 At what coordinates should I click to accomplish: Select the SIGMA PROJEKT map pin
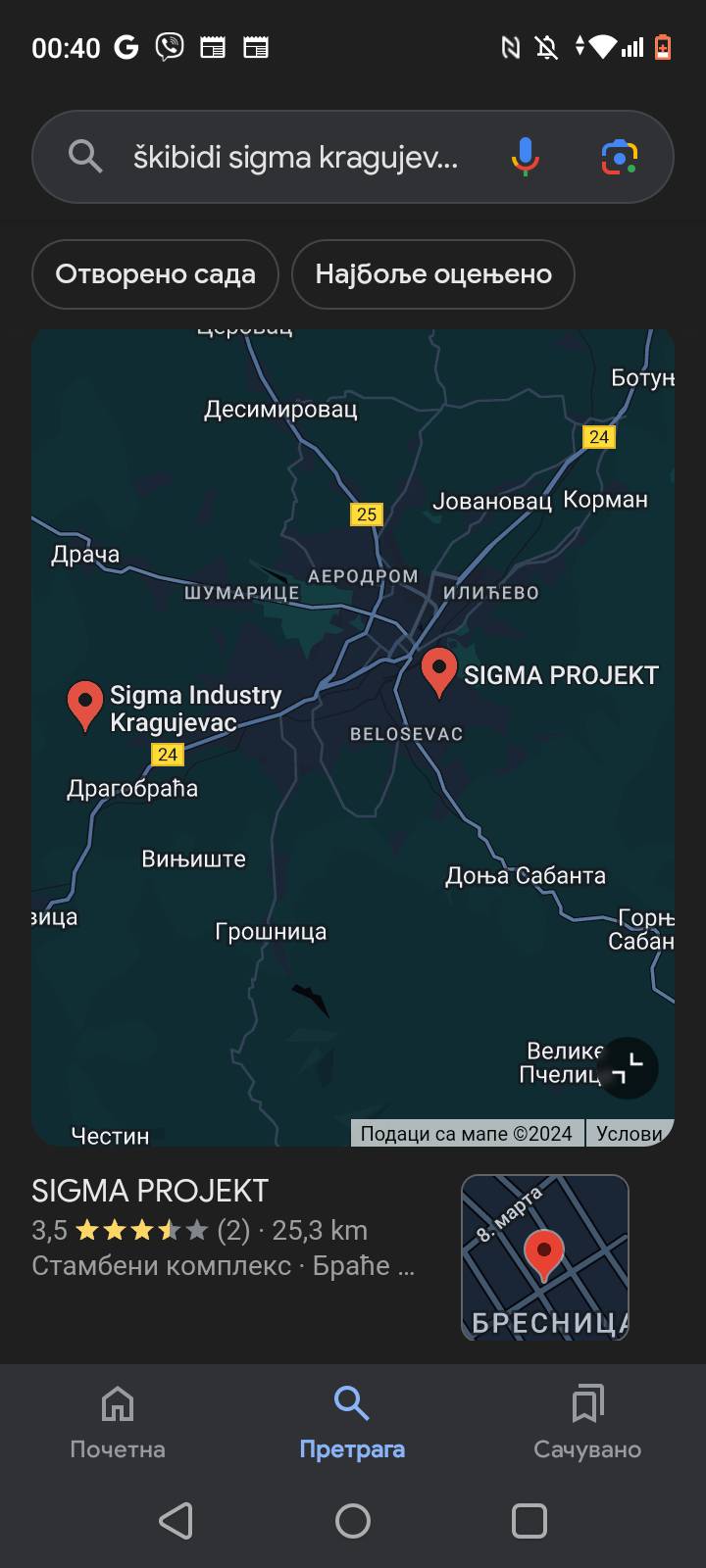[439, 671]
